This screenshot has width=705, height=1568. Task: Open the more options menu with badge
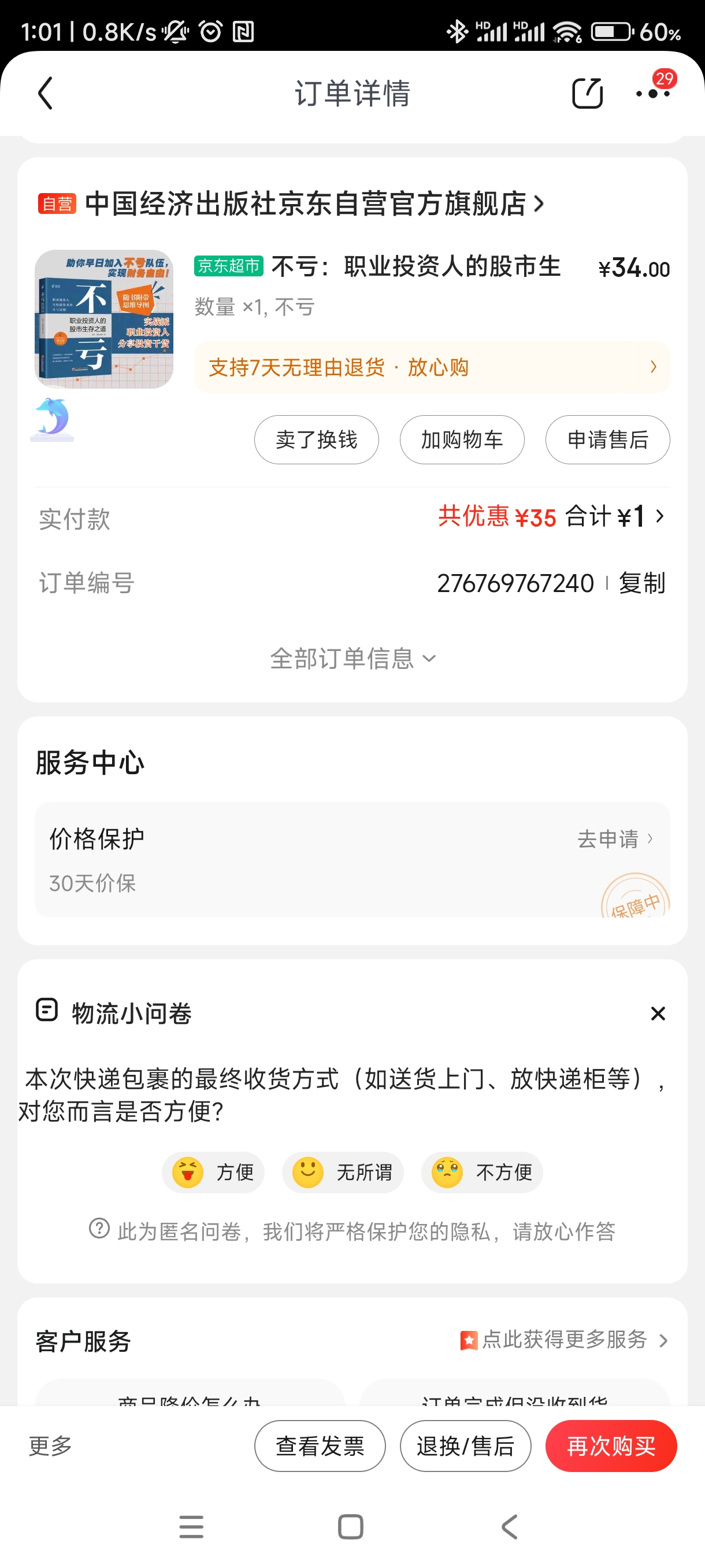coord(652,93)
